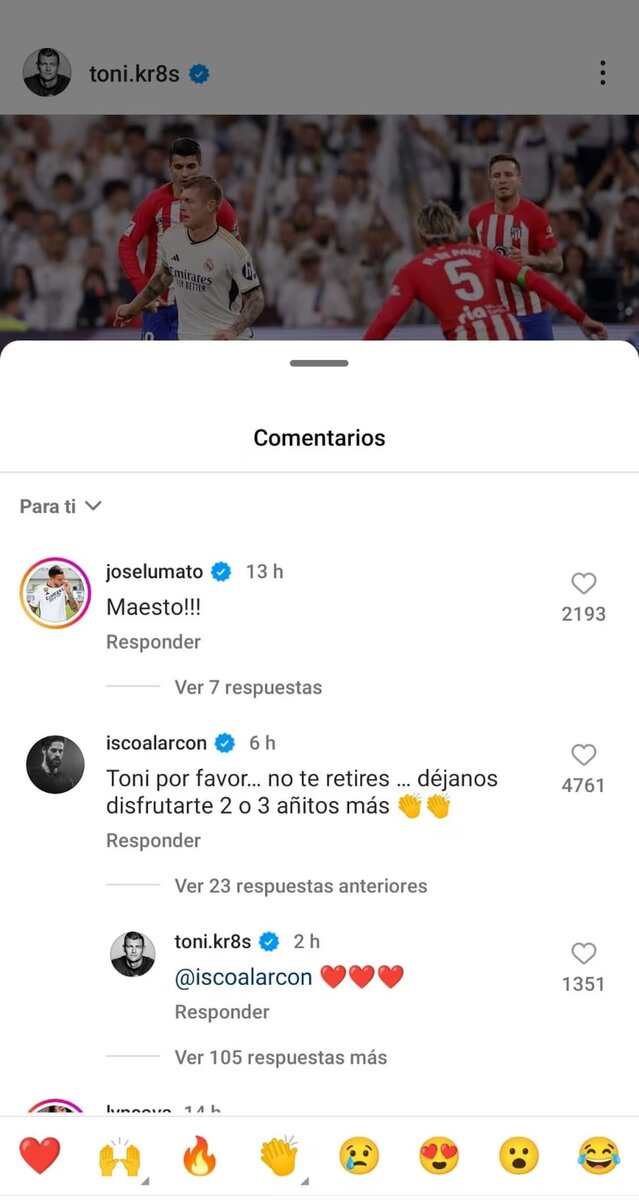Viewport: 639px width, 1200px height.
Task: Insert the laughing with tears emoji
Action: pos(598,1156)
